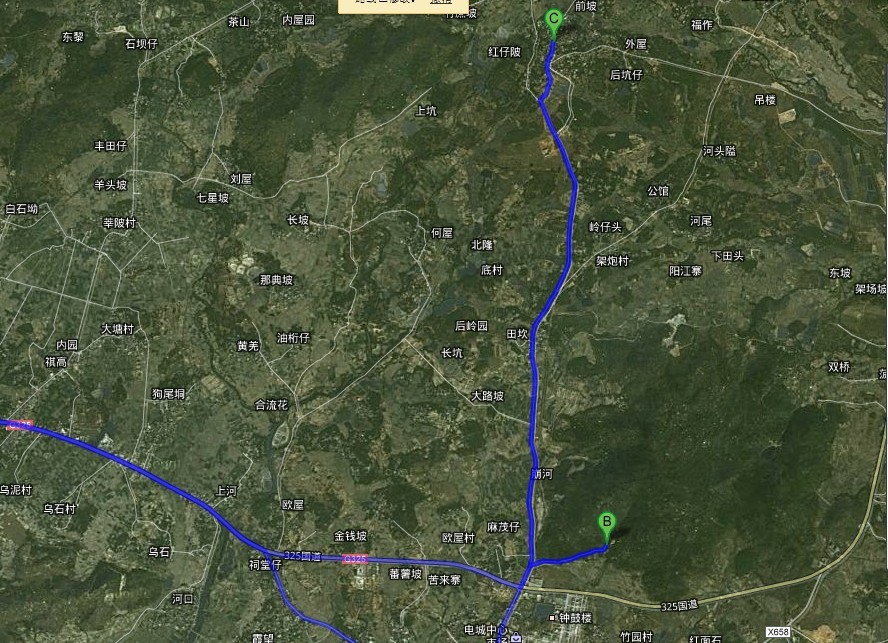
Task: Select the green destination marker C
Action: tap(553, 20)
